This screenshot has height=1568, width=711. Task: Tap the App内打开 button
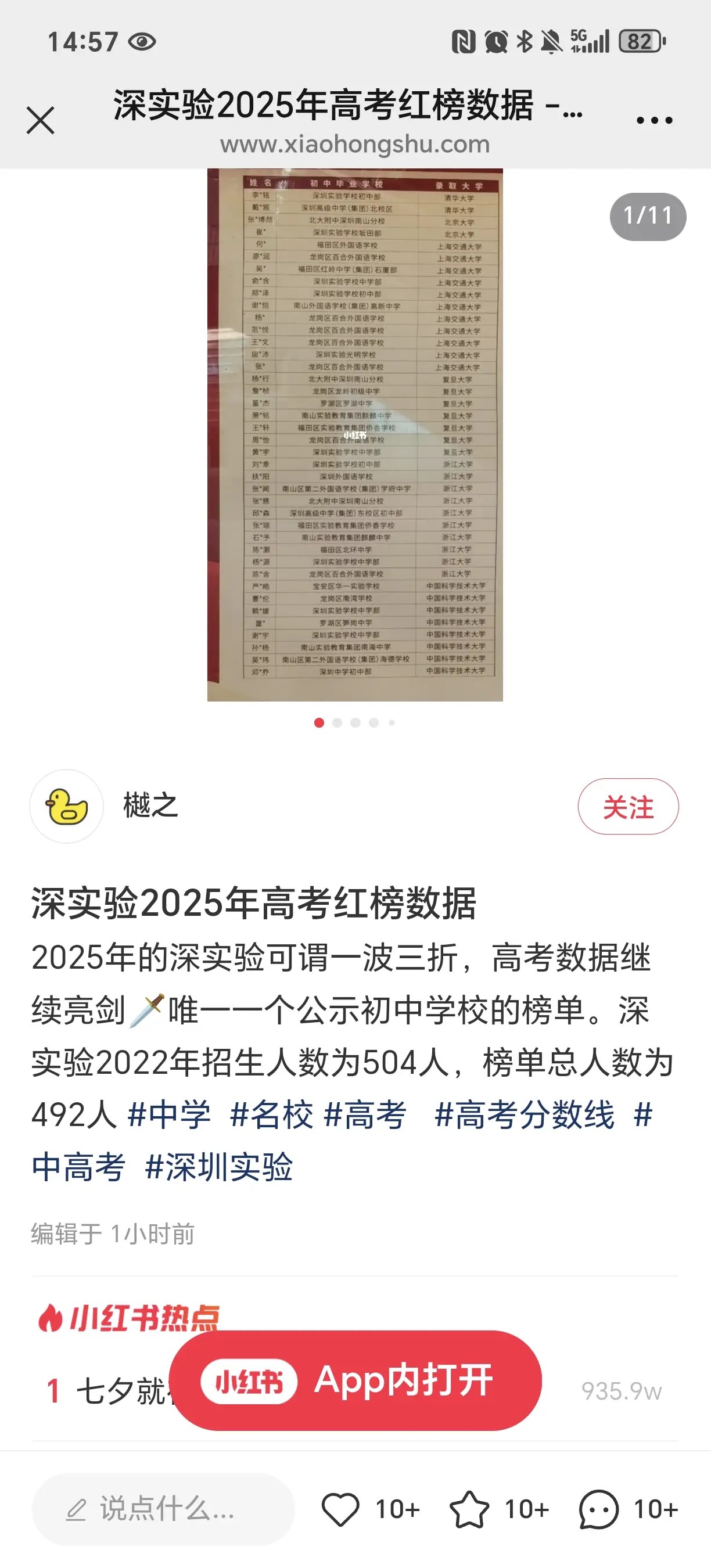355,1380
